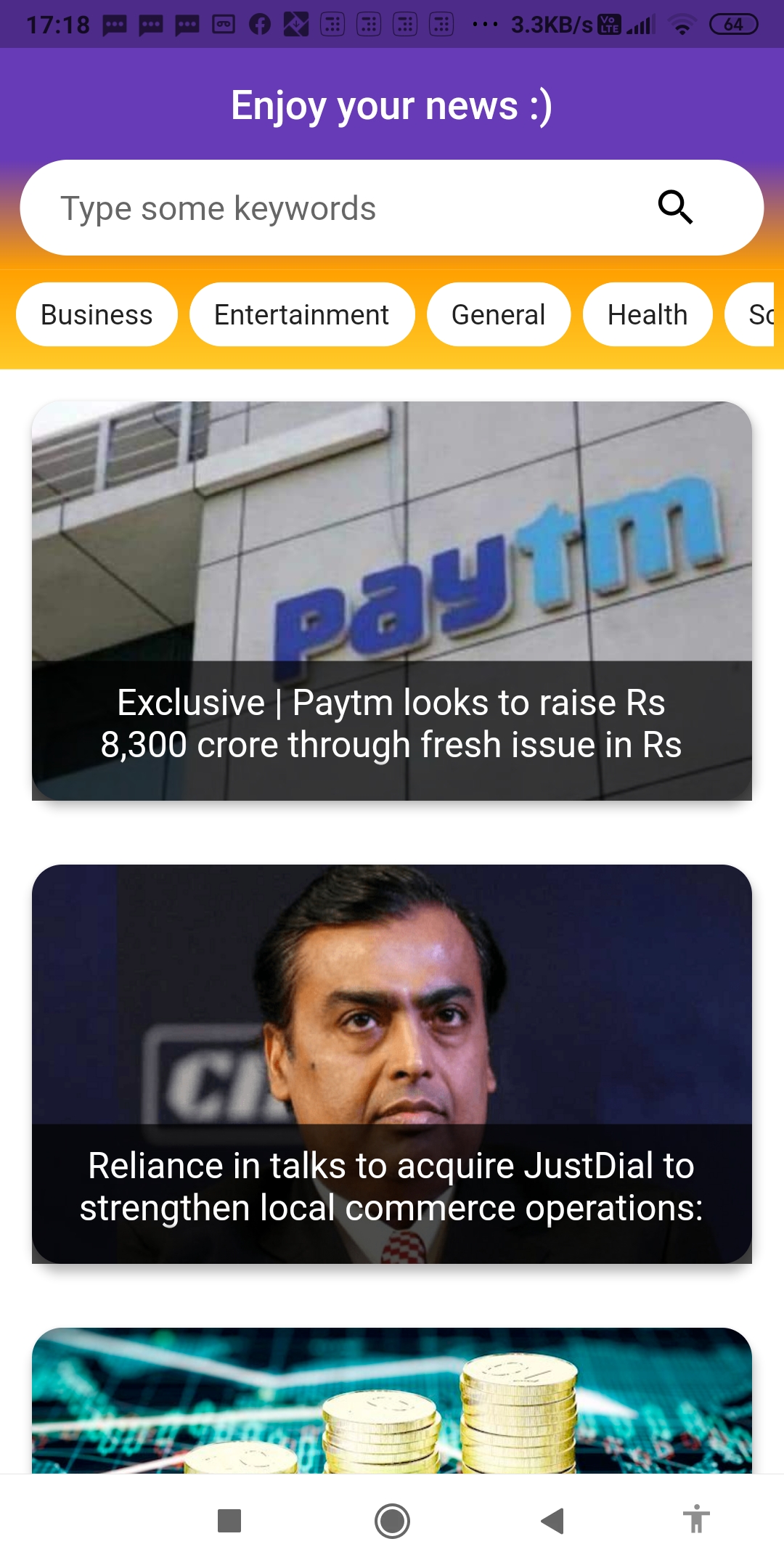Tap the search magnifier icon

point(675,208)
